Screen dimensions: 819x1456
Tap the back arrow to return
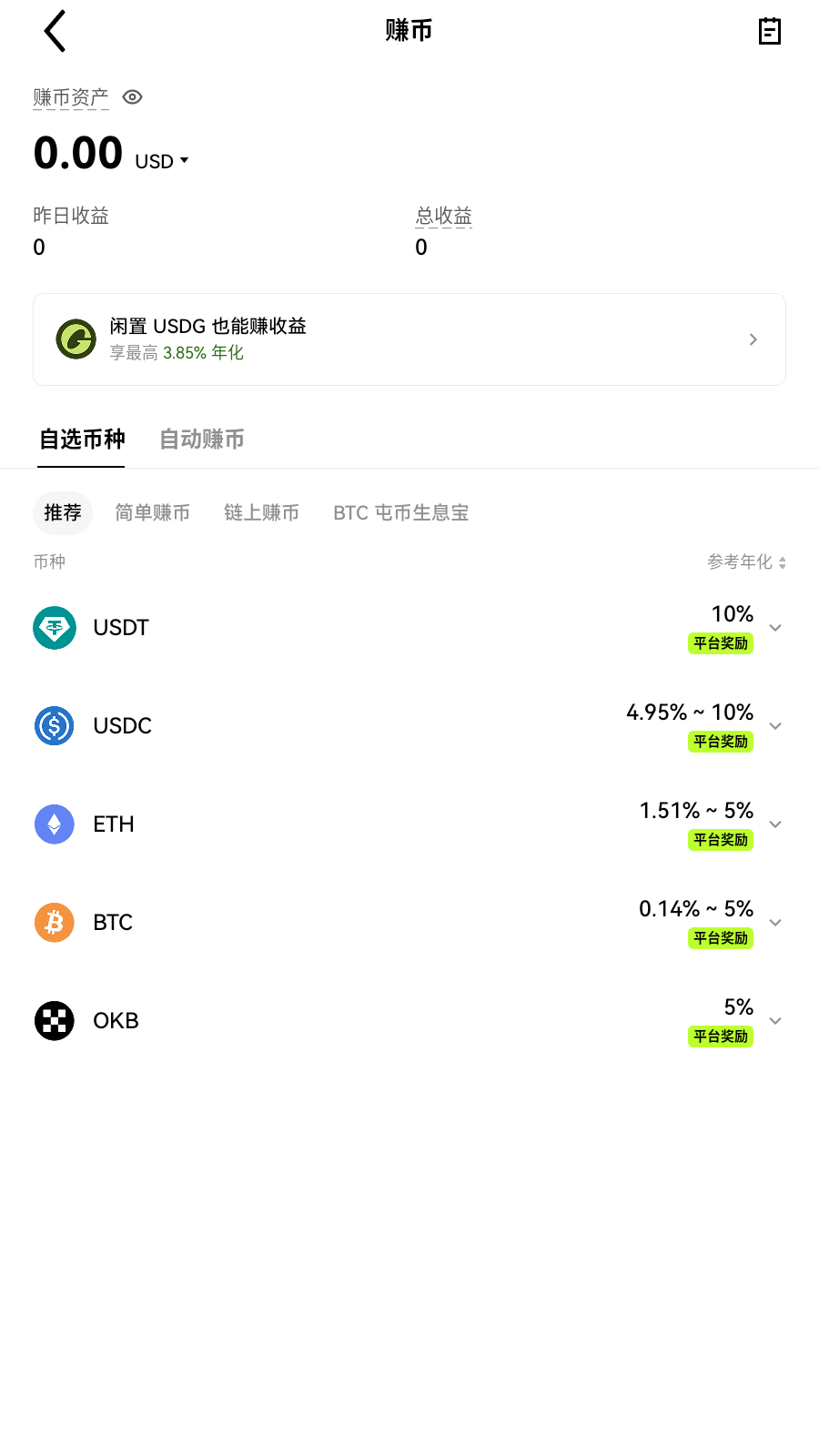pos(55,30)
